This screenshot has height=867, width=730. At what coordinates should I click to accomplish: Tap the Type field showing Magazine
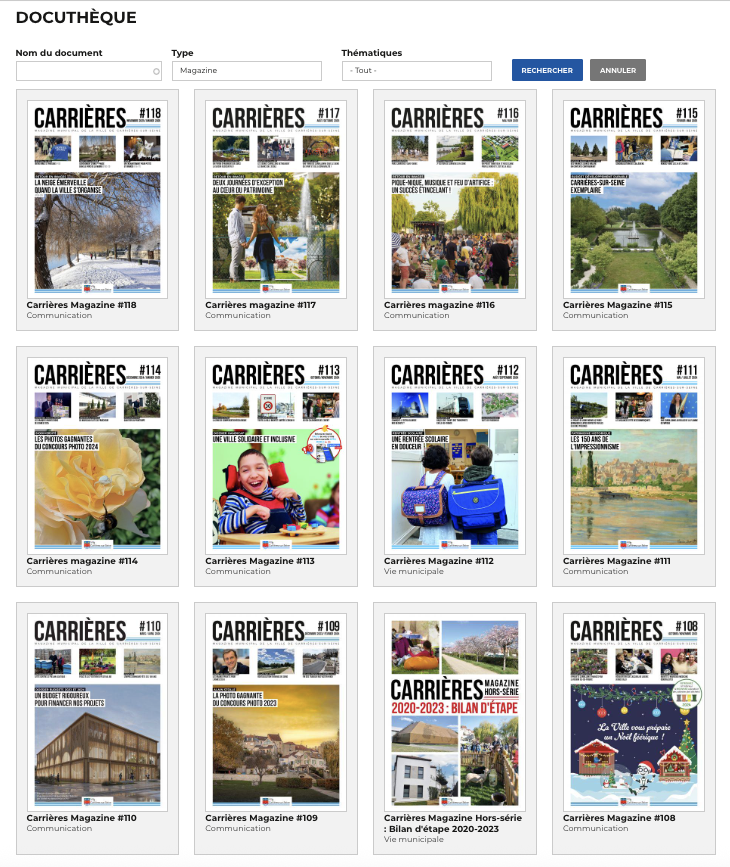pyautogui.click(x=246, y=71)
